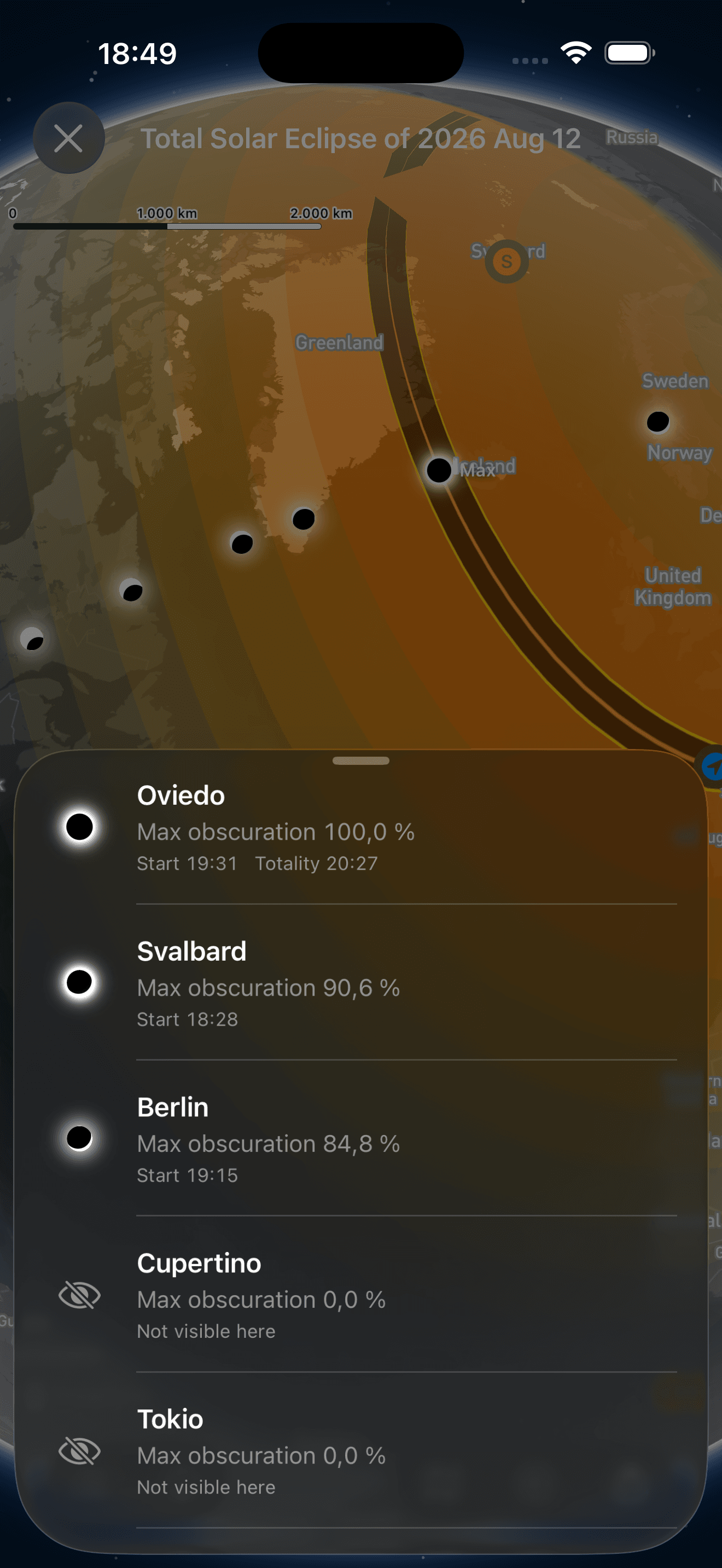Viewport: 722px width, 1568px height.
Task: Tap the Max eclipse point marker
Action: click(439, 470)
